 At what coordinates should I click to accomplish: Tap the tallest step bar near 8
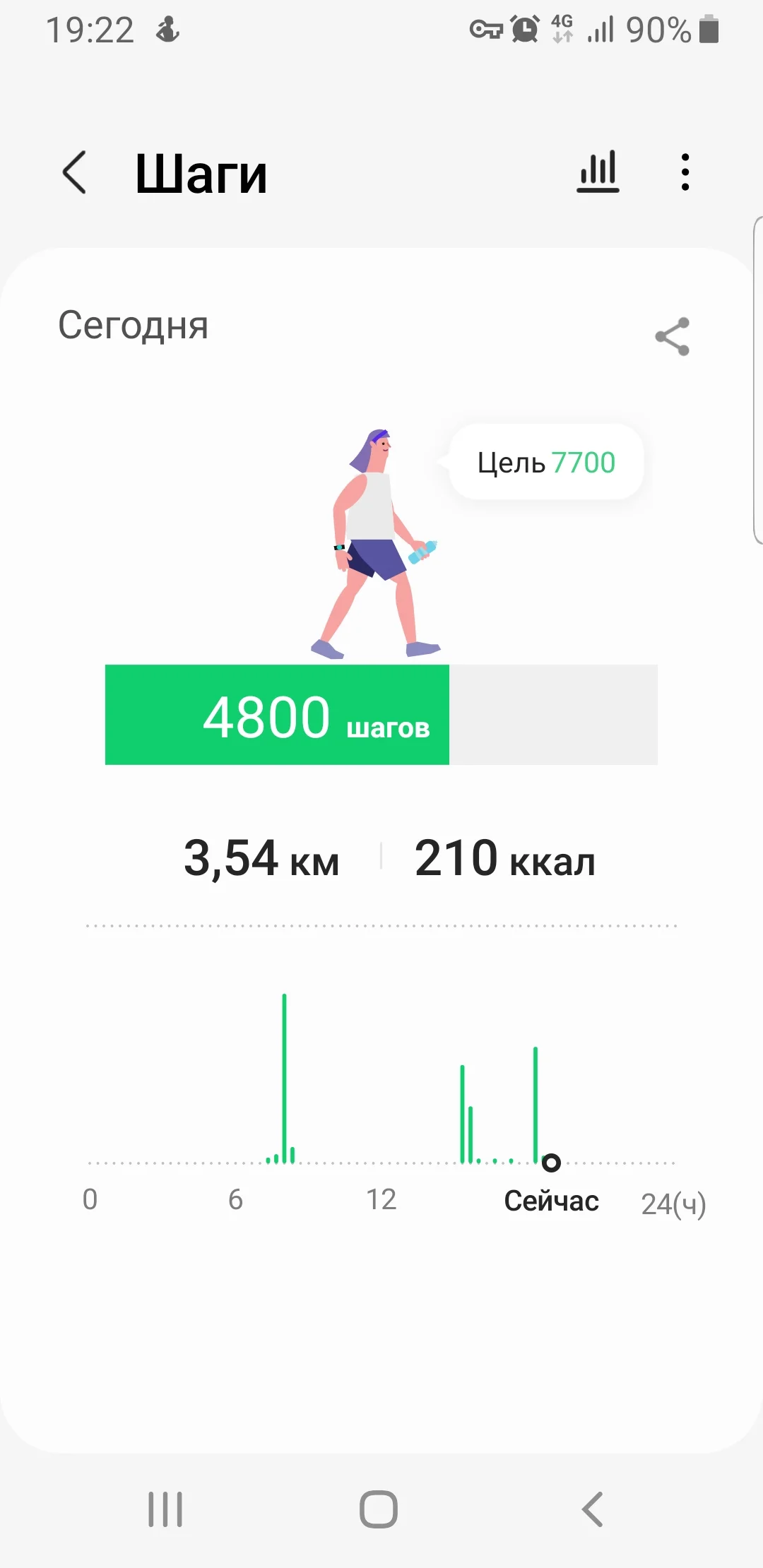[285, 1074]
